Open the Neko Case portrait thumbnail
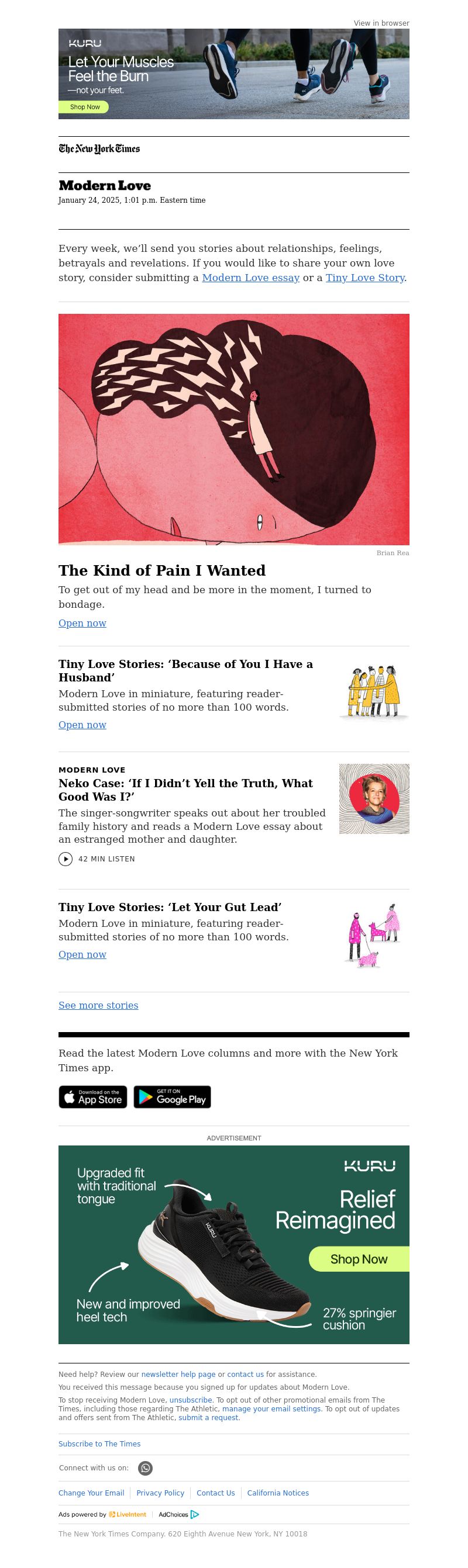The width and height of the screenshot is (468, 1568). (x=374, y=798)
